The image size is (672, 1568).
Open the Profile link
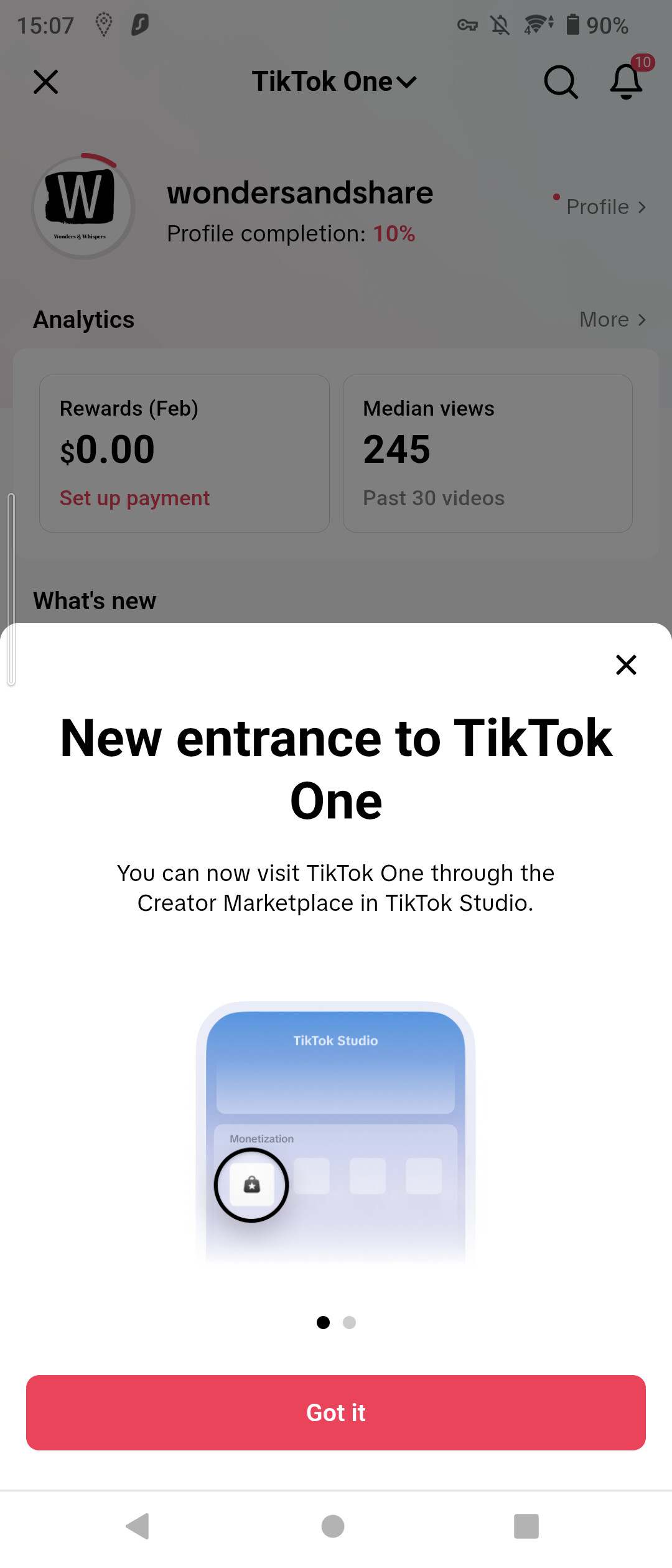[605, 207]
